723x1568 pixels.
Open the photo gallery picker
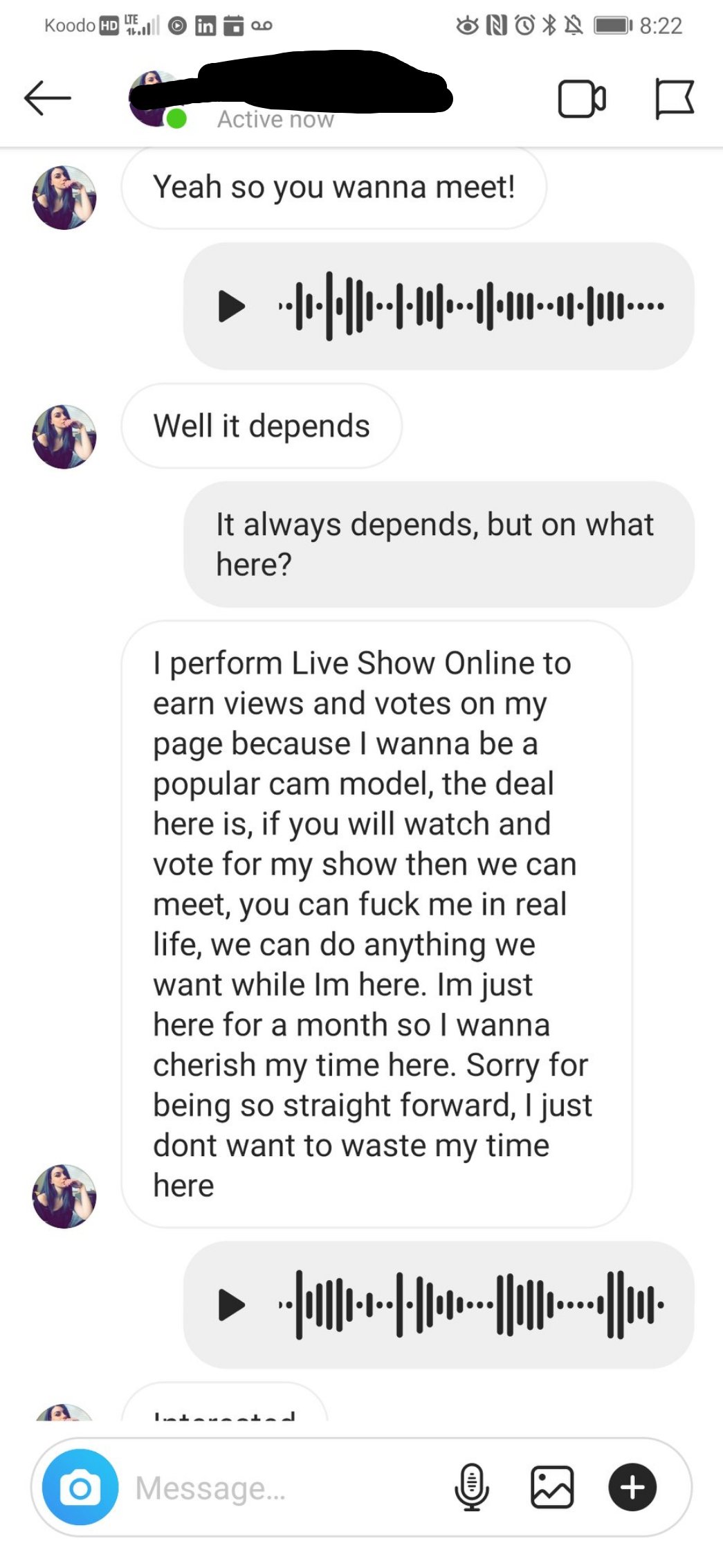[x=551, y=1487]
